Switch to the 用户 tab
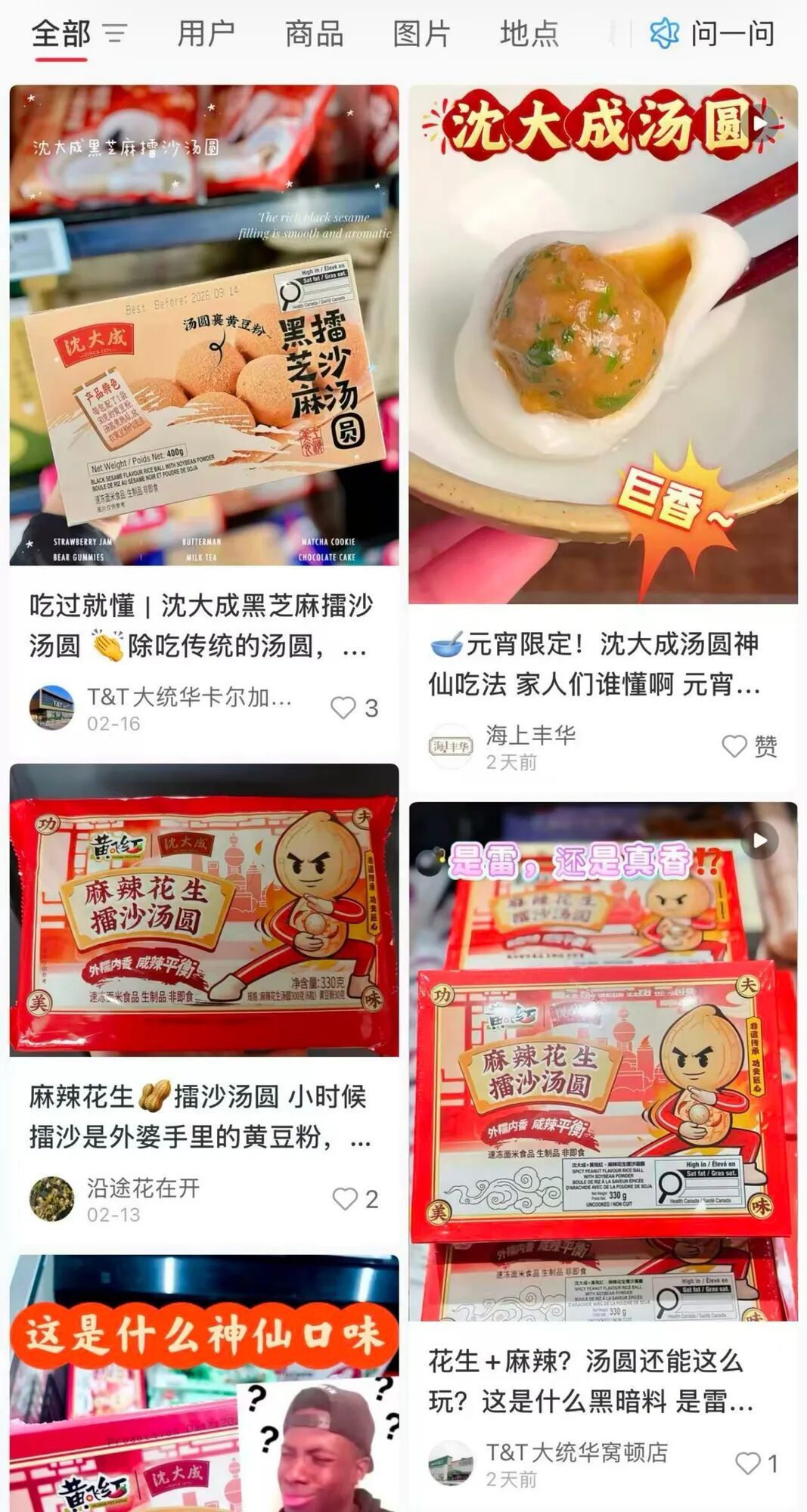The width and height of the screenshot is (807, 1512). tap(206, 34)
